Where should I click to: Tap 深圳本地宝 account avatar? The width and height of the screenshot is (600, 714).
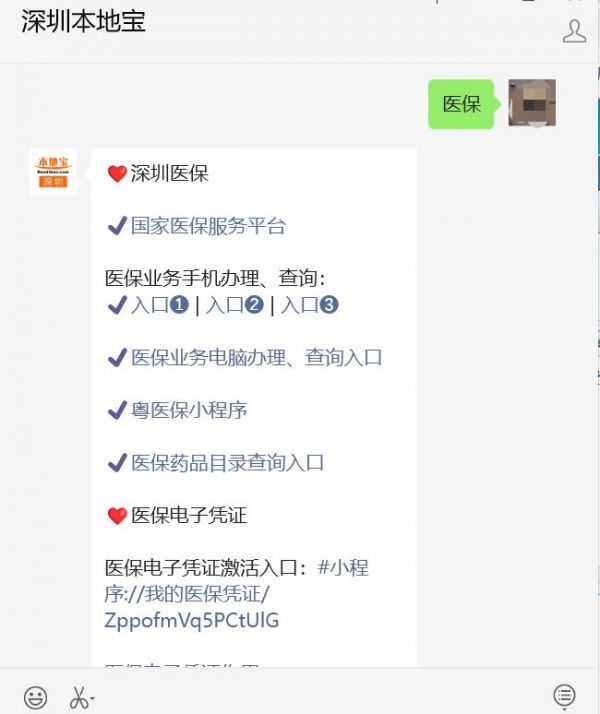pos(52,172)
